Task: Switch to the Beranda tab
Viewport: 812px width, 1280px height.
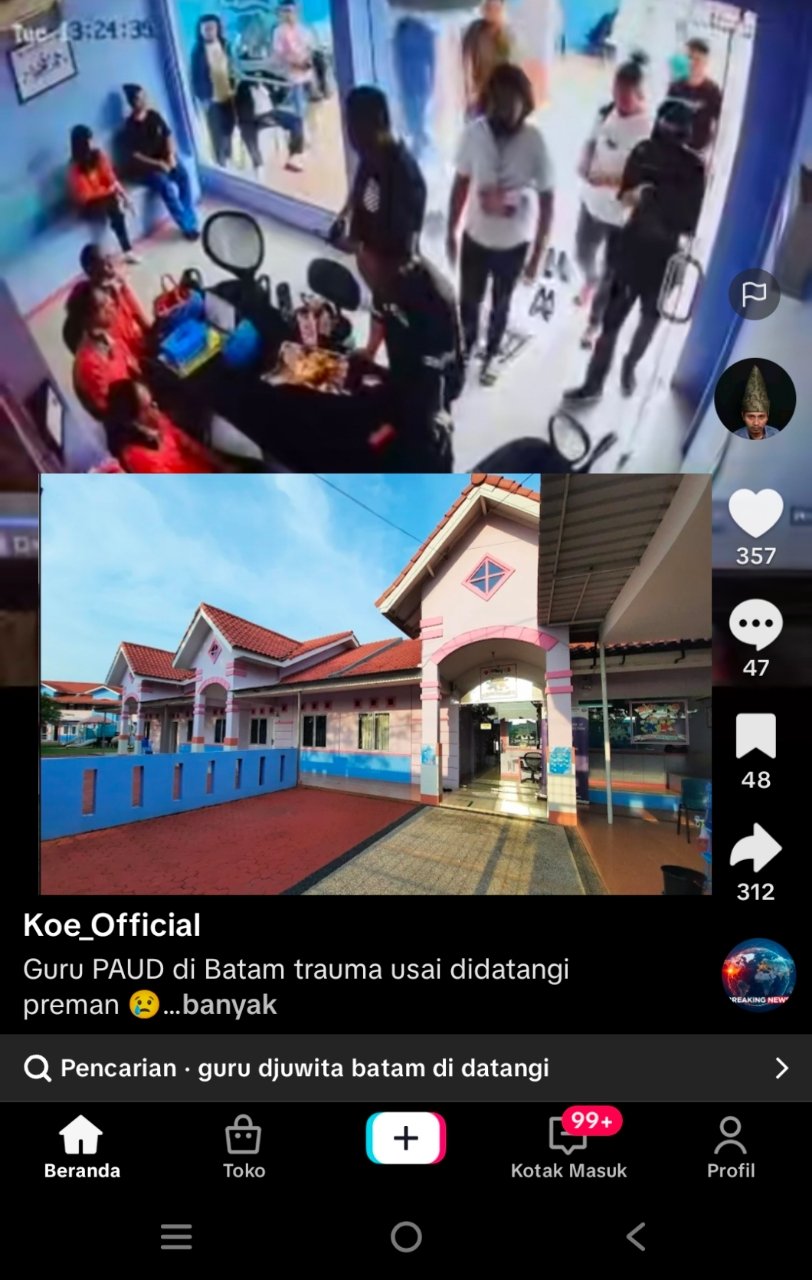Action: coord(82,1147)
